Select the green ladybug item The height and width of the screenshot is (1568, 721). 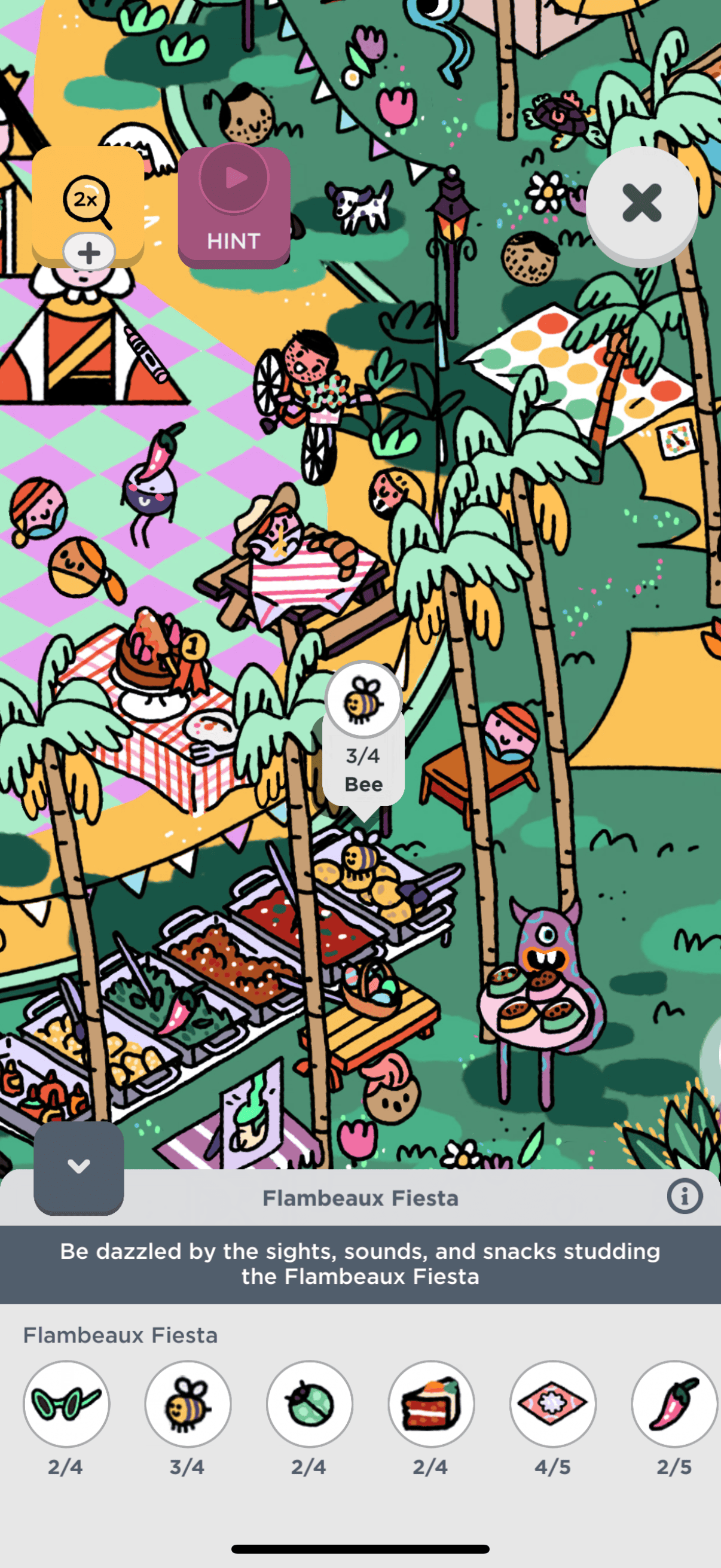[309, 1403]
